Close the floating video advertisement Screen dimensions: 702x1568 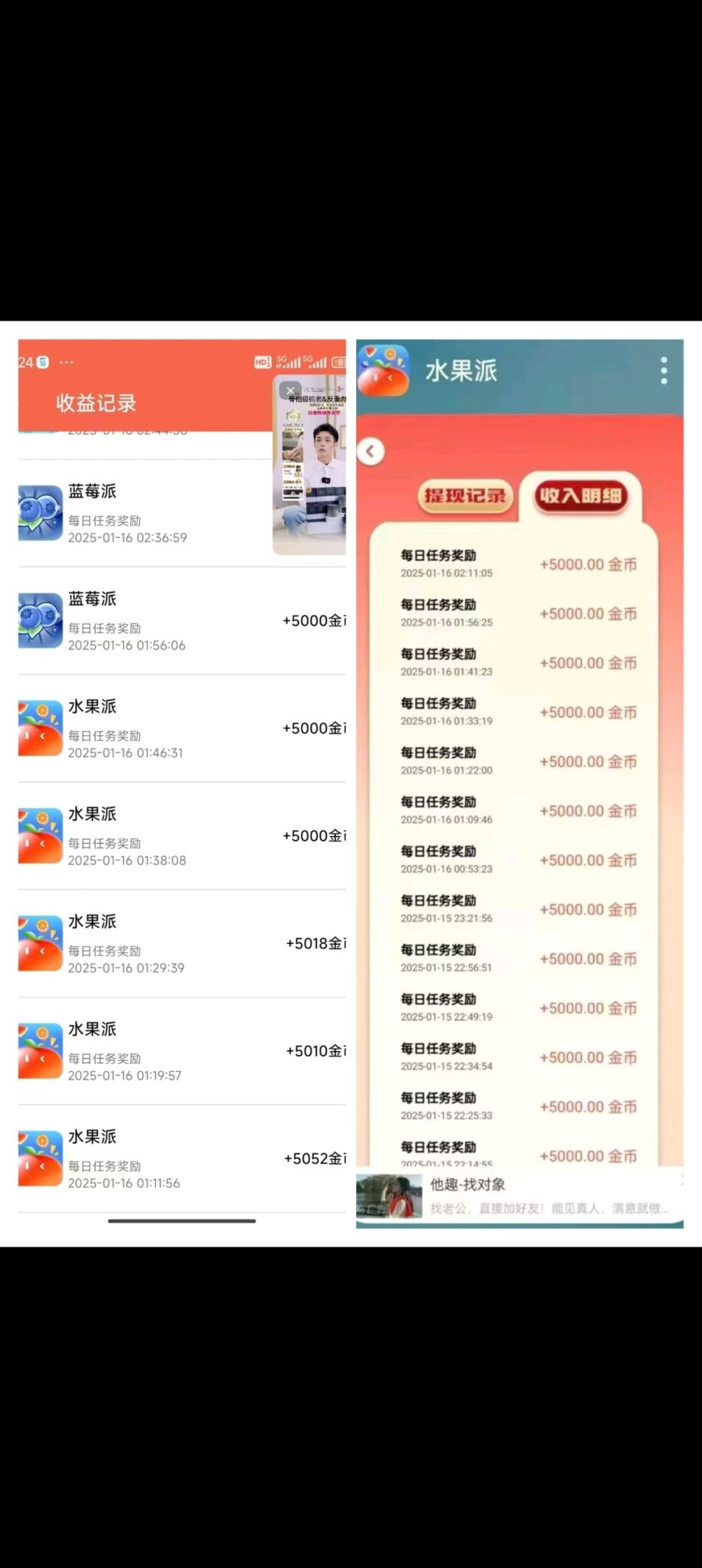[x=290, y=390]
